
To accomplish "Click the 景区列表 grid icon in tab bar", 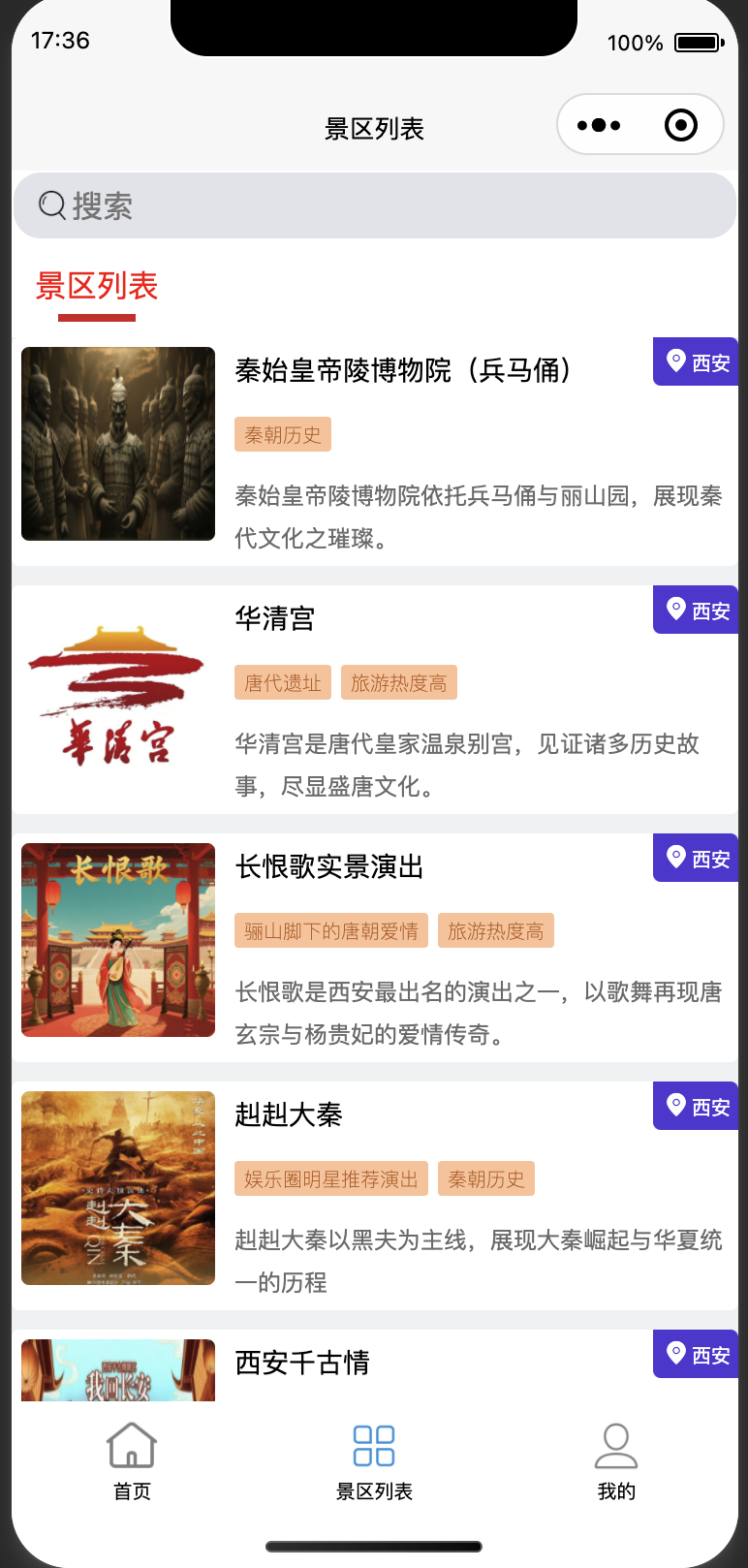I will point(374,1443).
